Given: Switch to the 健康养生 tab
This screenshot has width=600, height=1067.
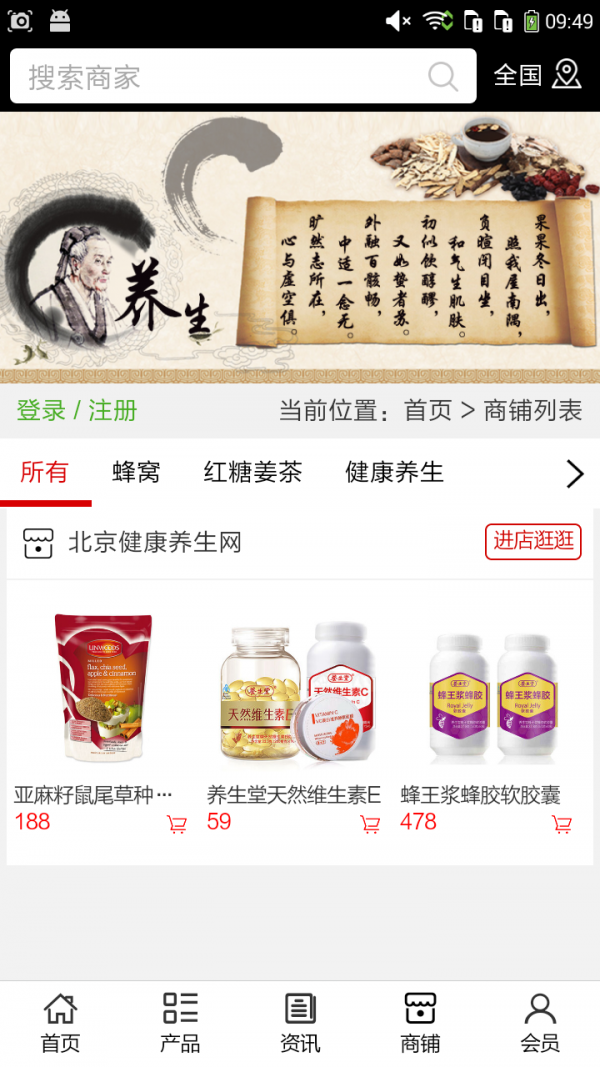Looking at the screenshot, I should [394, 472].
